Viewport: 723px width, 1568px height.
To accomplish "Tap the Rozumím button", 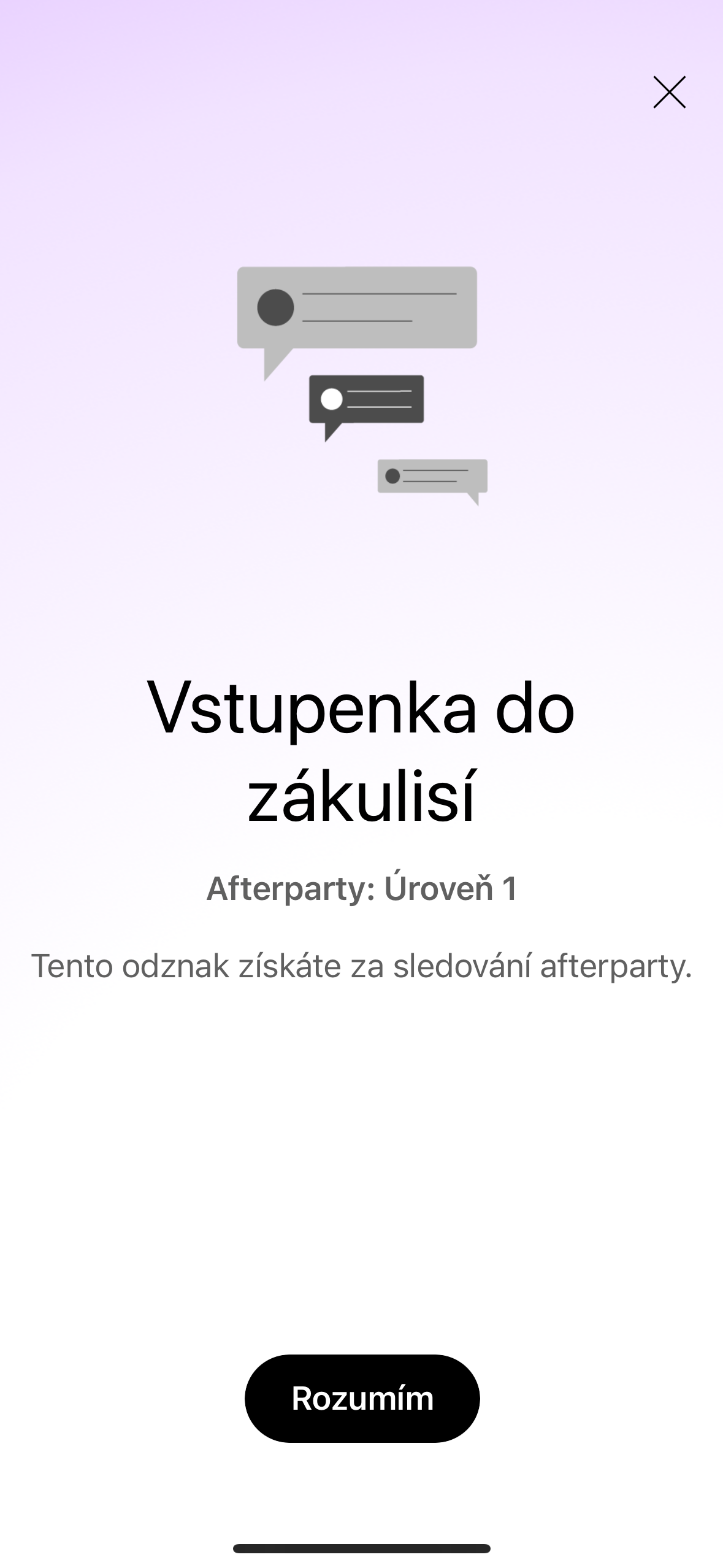I will click(362, 1398).
